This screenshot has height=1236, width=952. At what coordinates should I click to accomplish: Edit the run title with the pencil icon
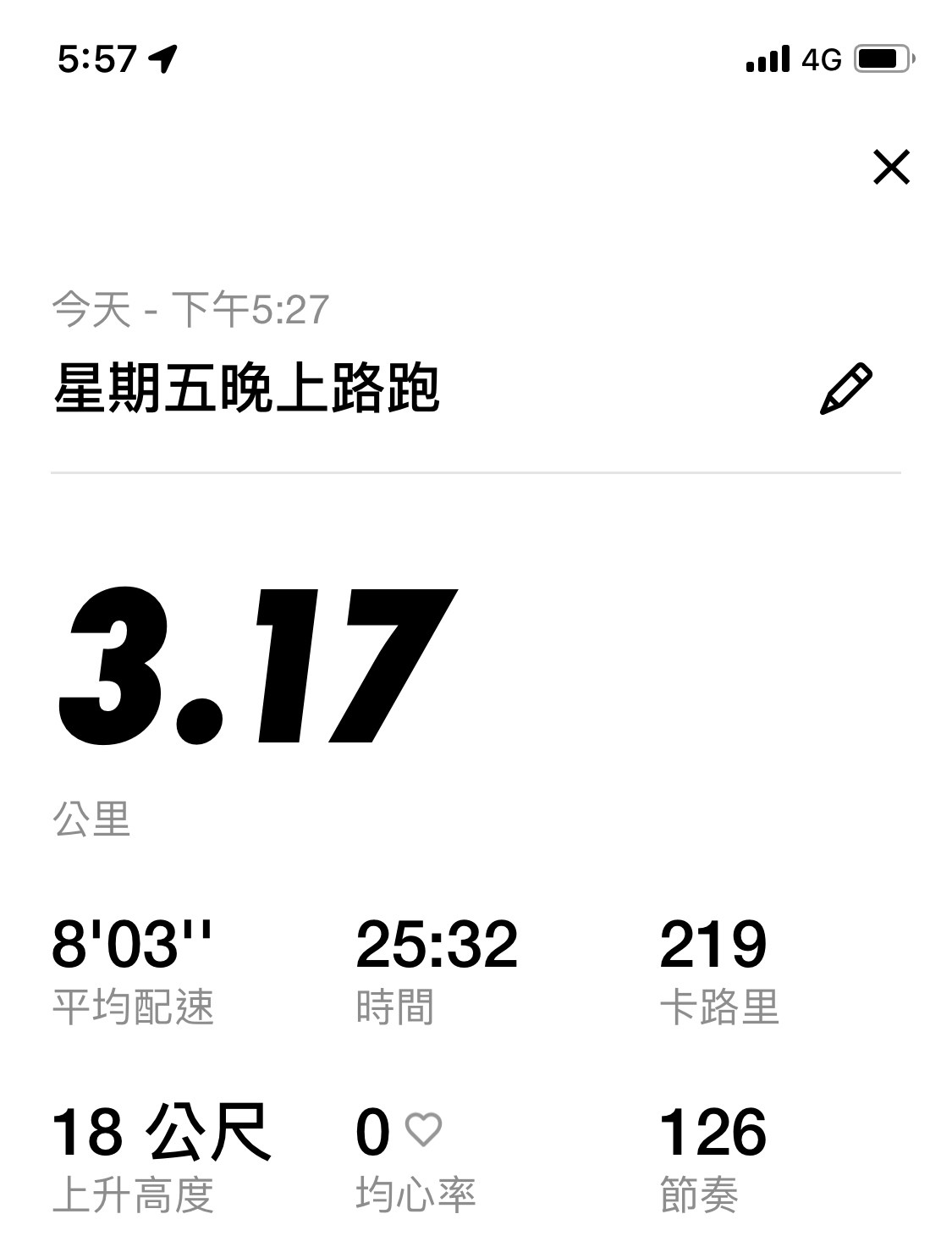click(x=845, y=389)
